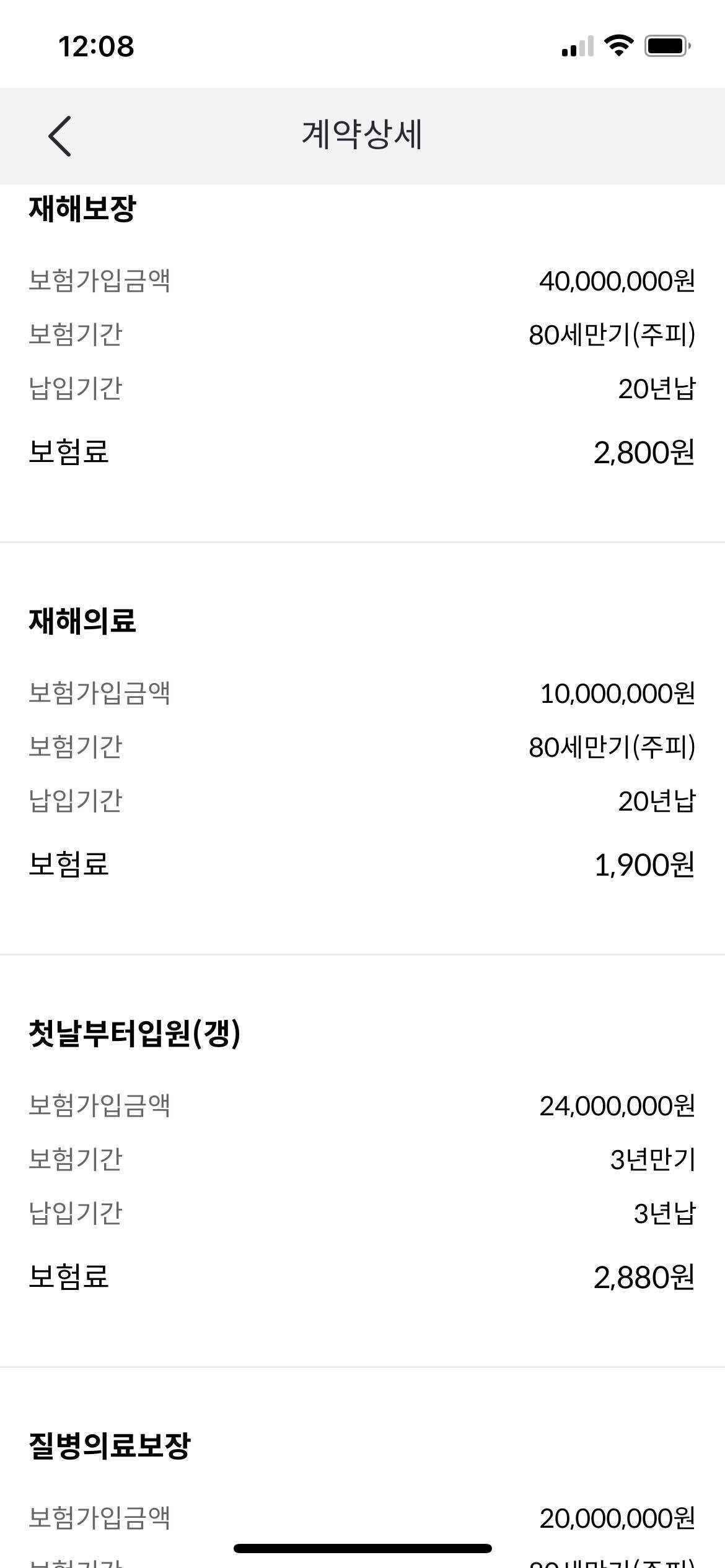Screen dimensions: 725x1568
Task: Tap the battery indicator icon
Action: [x=669, y=45]
